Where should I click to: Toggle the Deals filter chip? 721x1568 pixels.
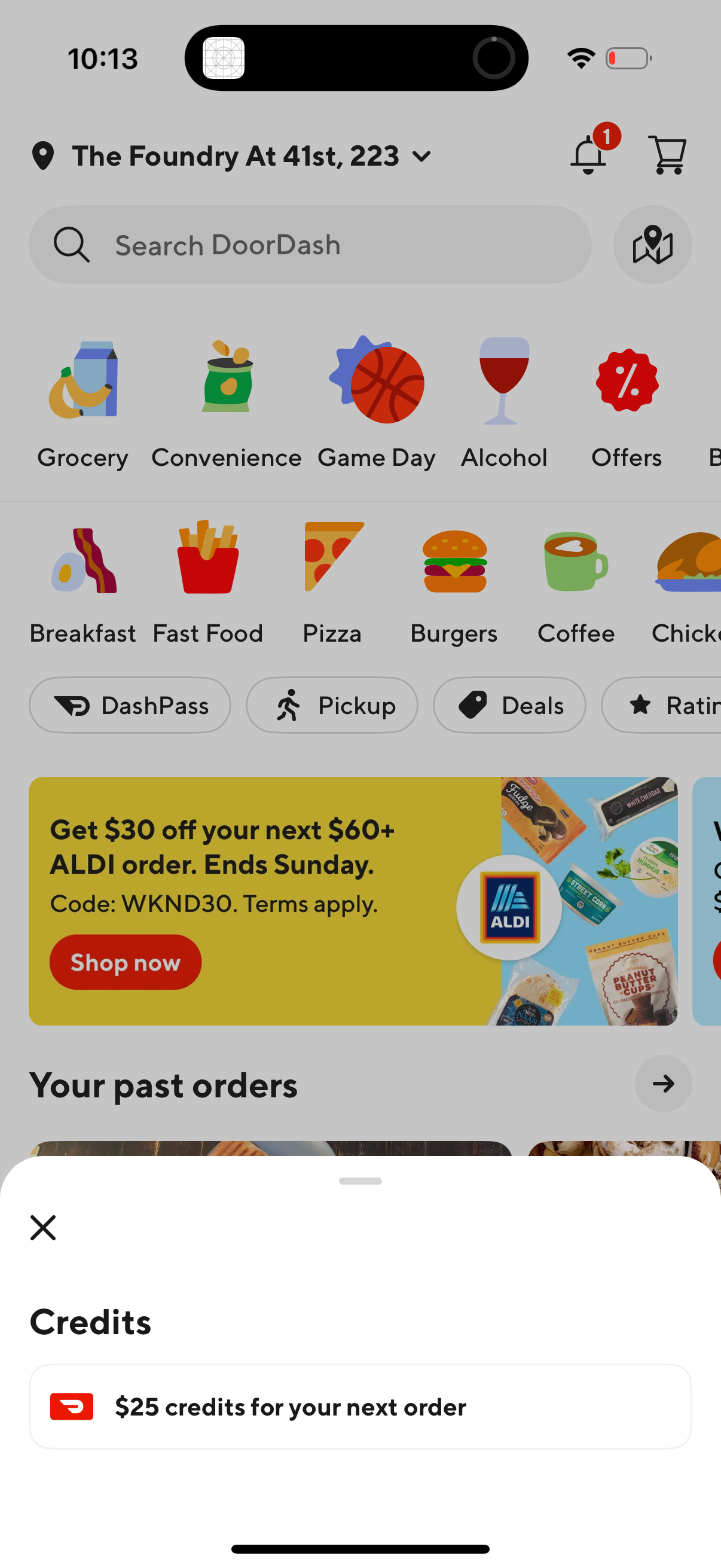click(509, 704)
